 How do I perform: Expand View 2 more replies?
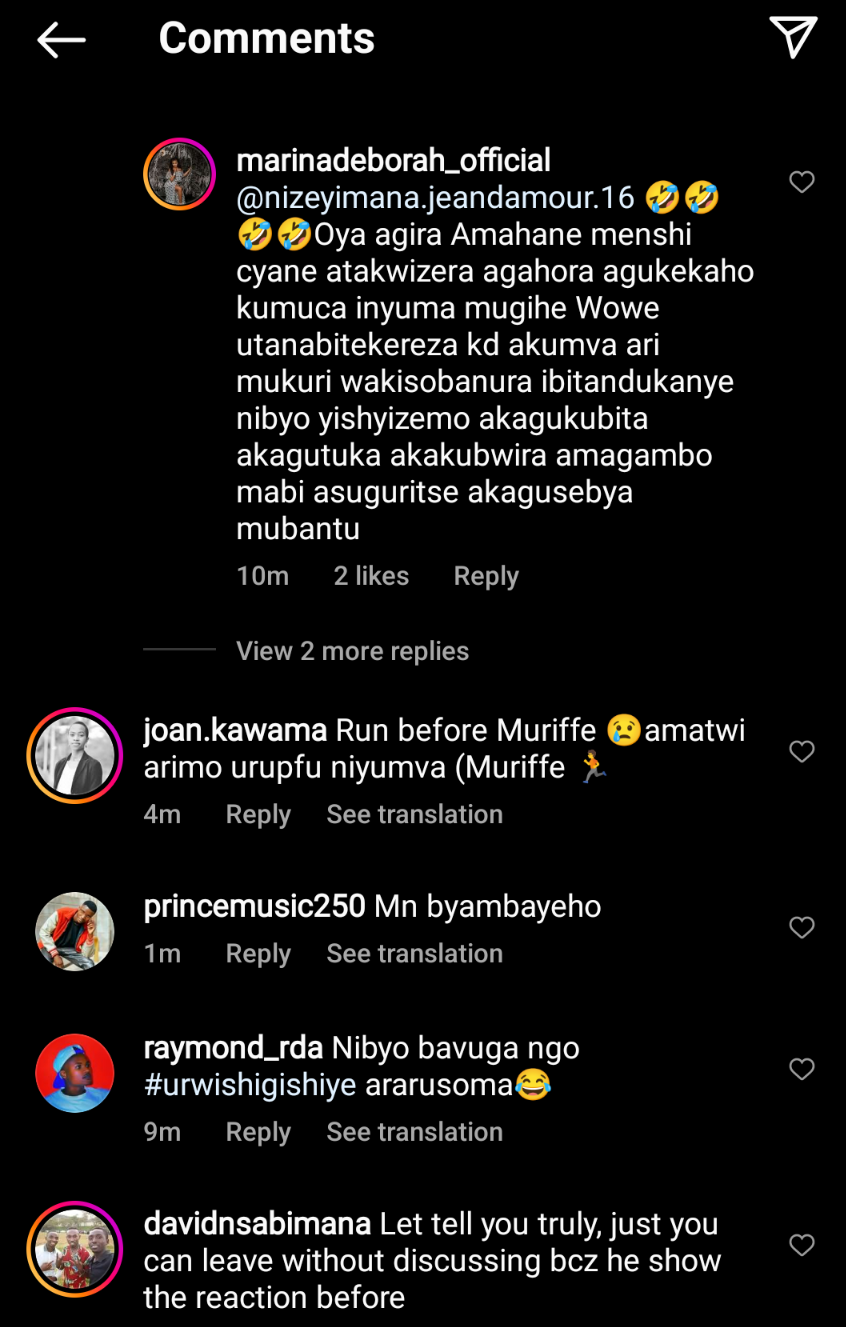pyautogui.click(x=352, y=651)
